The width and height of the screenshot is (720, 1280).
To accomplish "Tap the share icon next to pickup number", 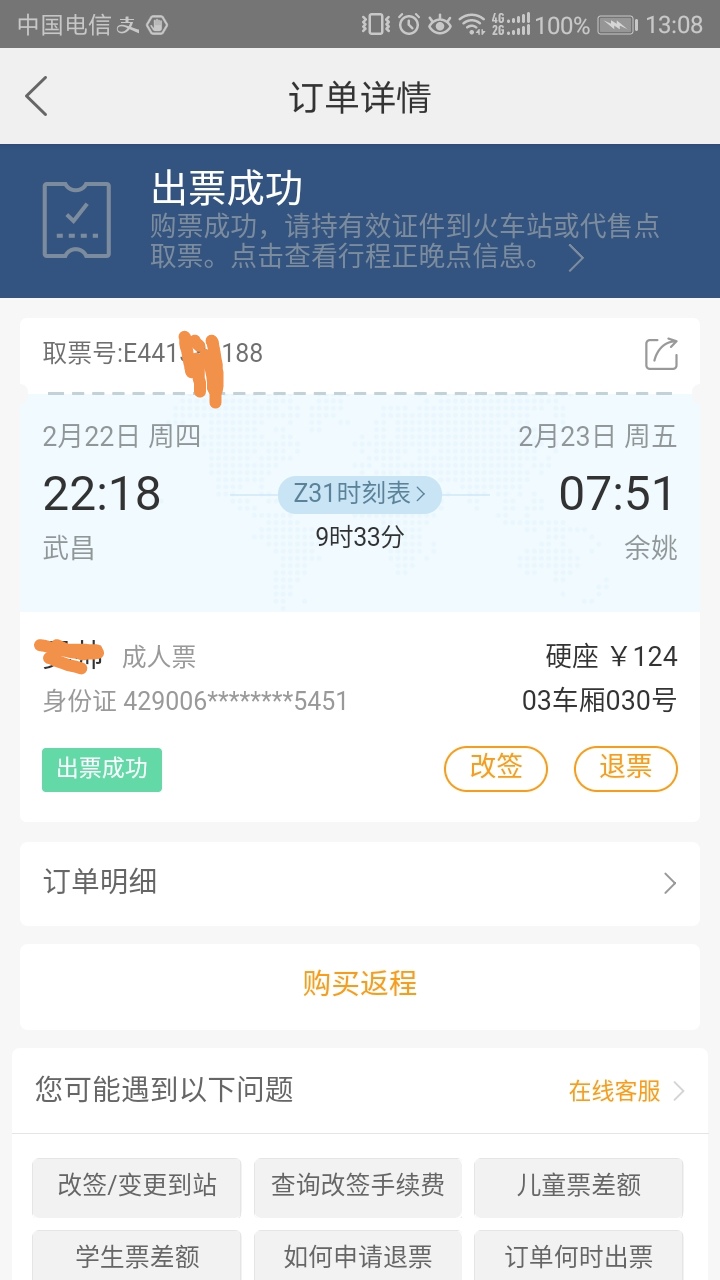I will (660, 355).
